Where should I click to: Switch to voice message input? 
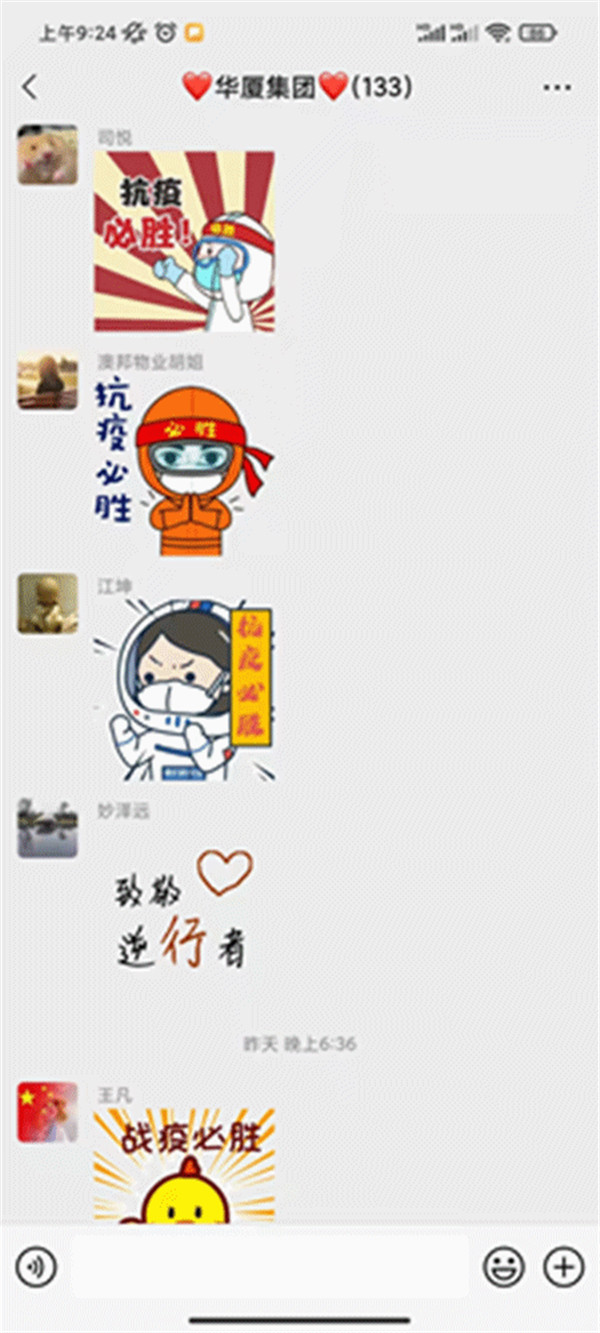[x=37, y=1268]
